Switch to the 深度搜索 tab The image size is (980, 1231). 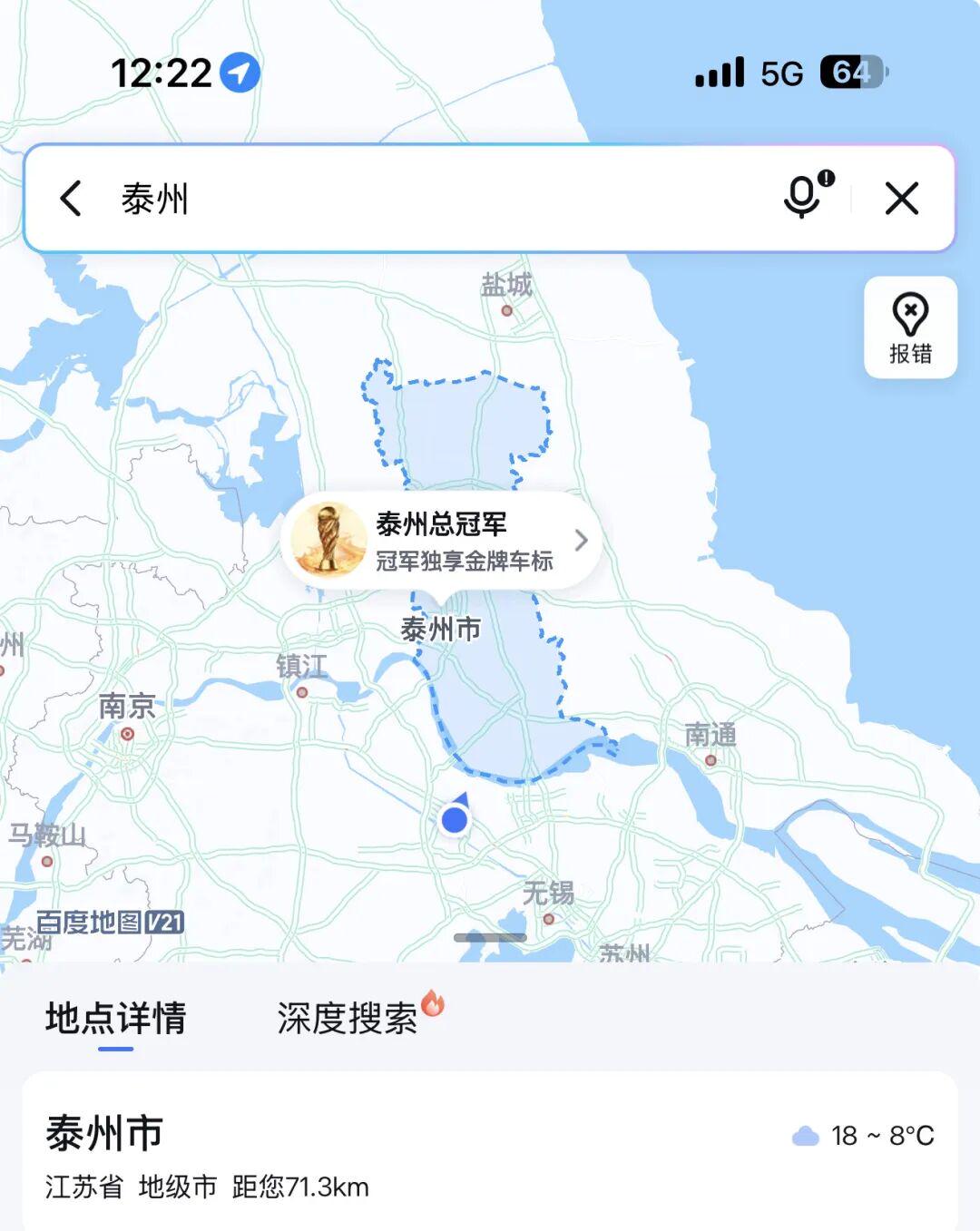348,1019
